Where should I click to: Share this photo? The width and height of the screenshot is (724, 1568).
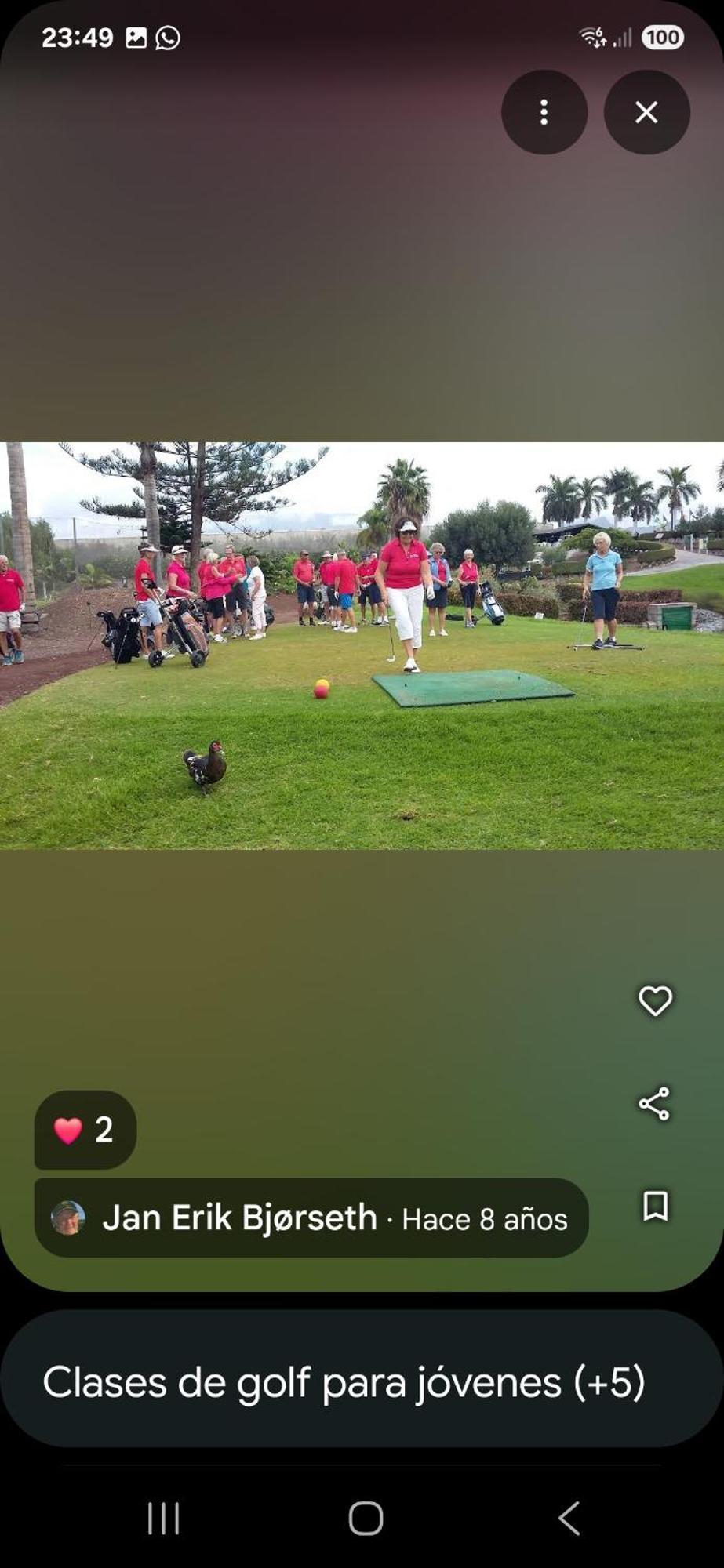click(654, 1104)
